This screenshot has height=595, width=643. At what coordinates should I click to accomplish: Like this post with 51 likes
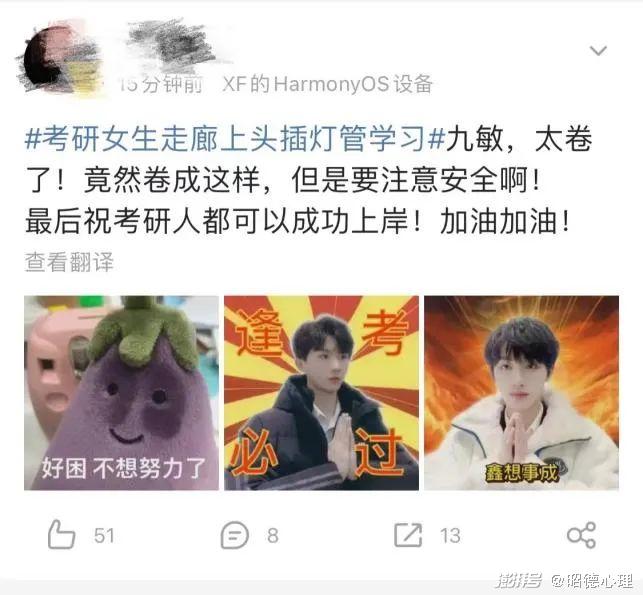[62, 535]
